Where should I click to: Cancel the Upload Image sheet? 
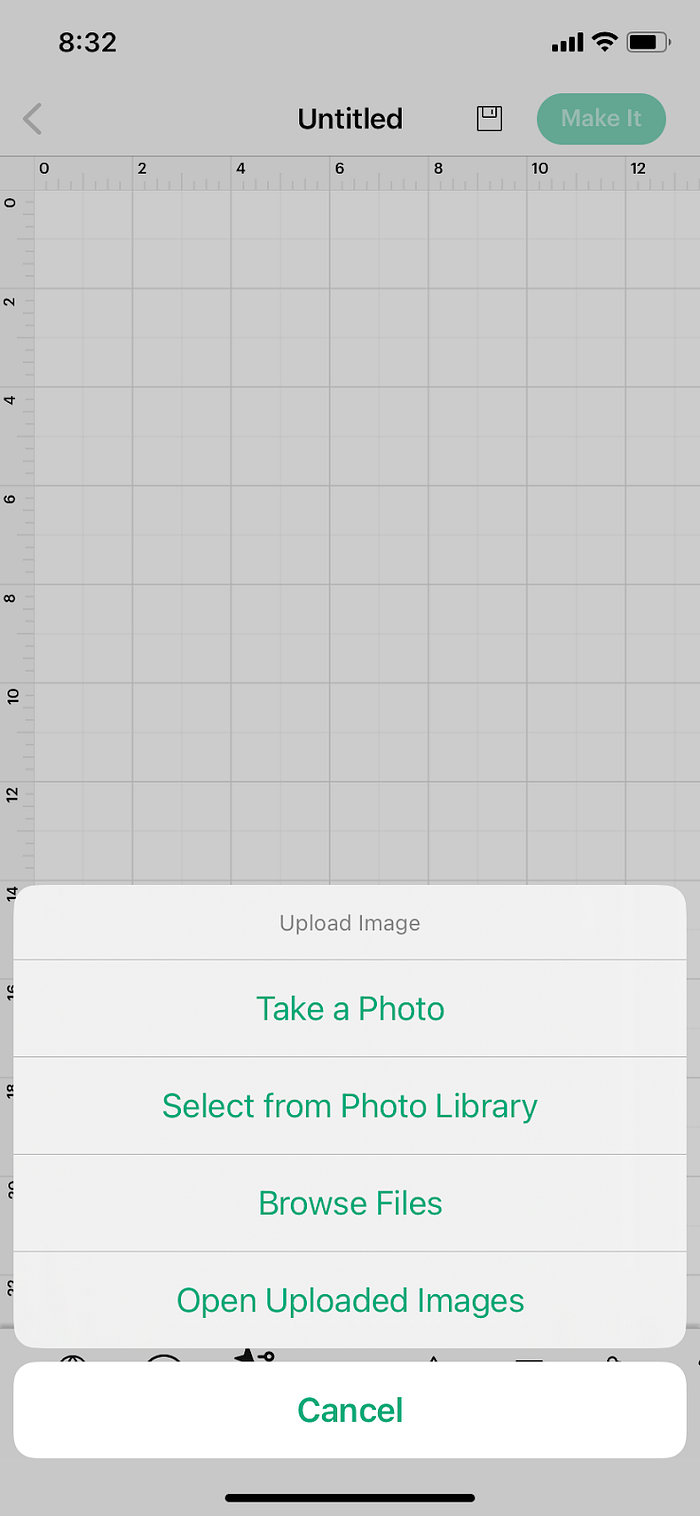click(x=350, y=1410)
